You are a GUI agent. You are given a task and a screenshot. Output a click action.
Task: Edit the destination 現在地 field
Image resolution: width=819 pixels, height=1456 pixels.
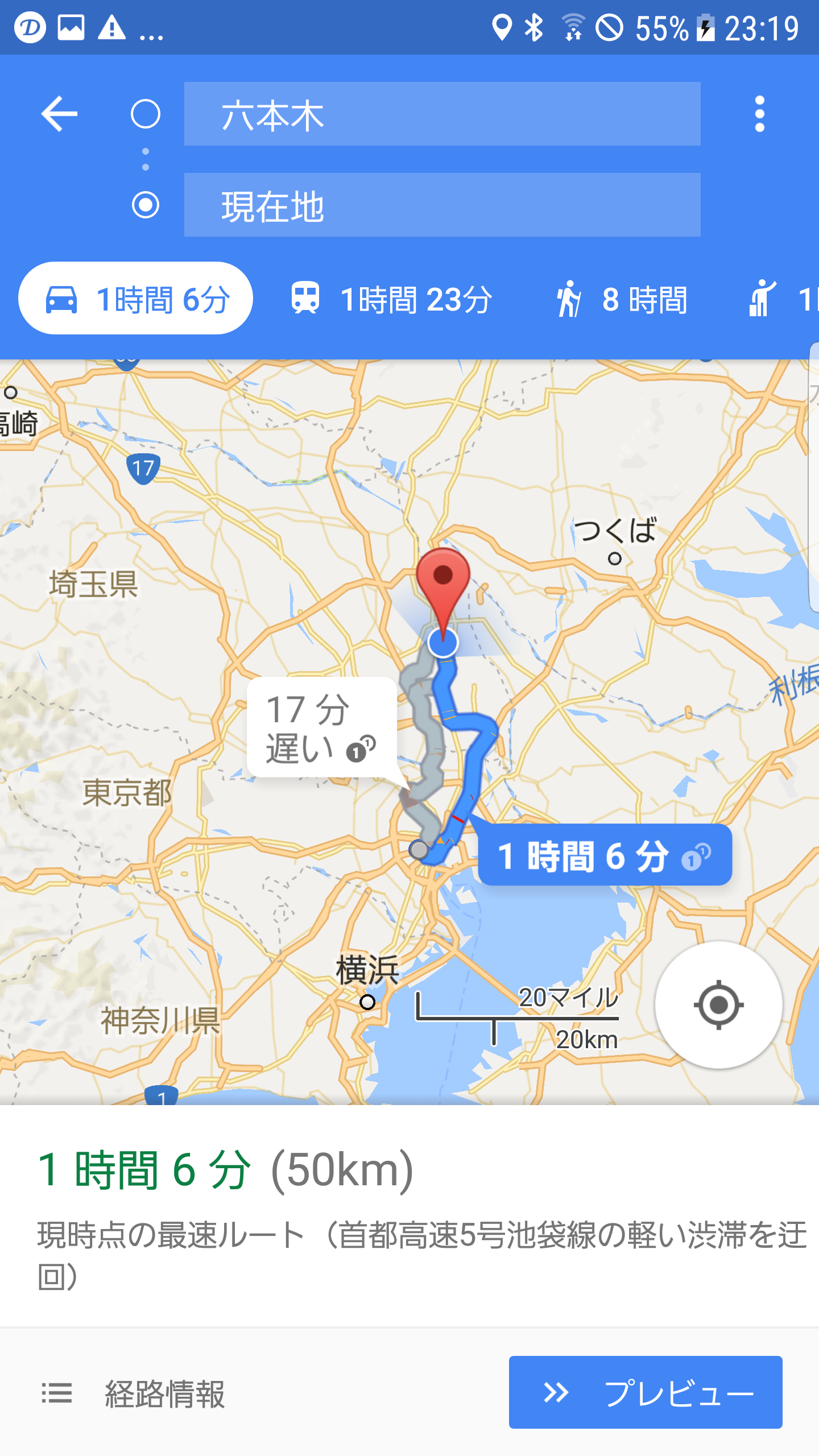coord(442,205)
